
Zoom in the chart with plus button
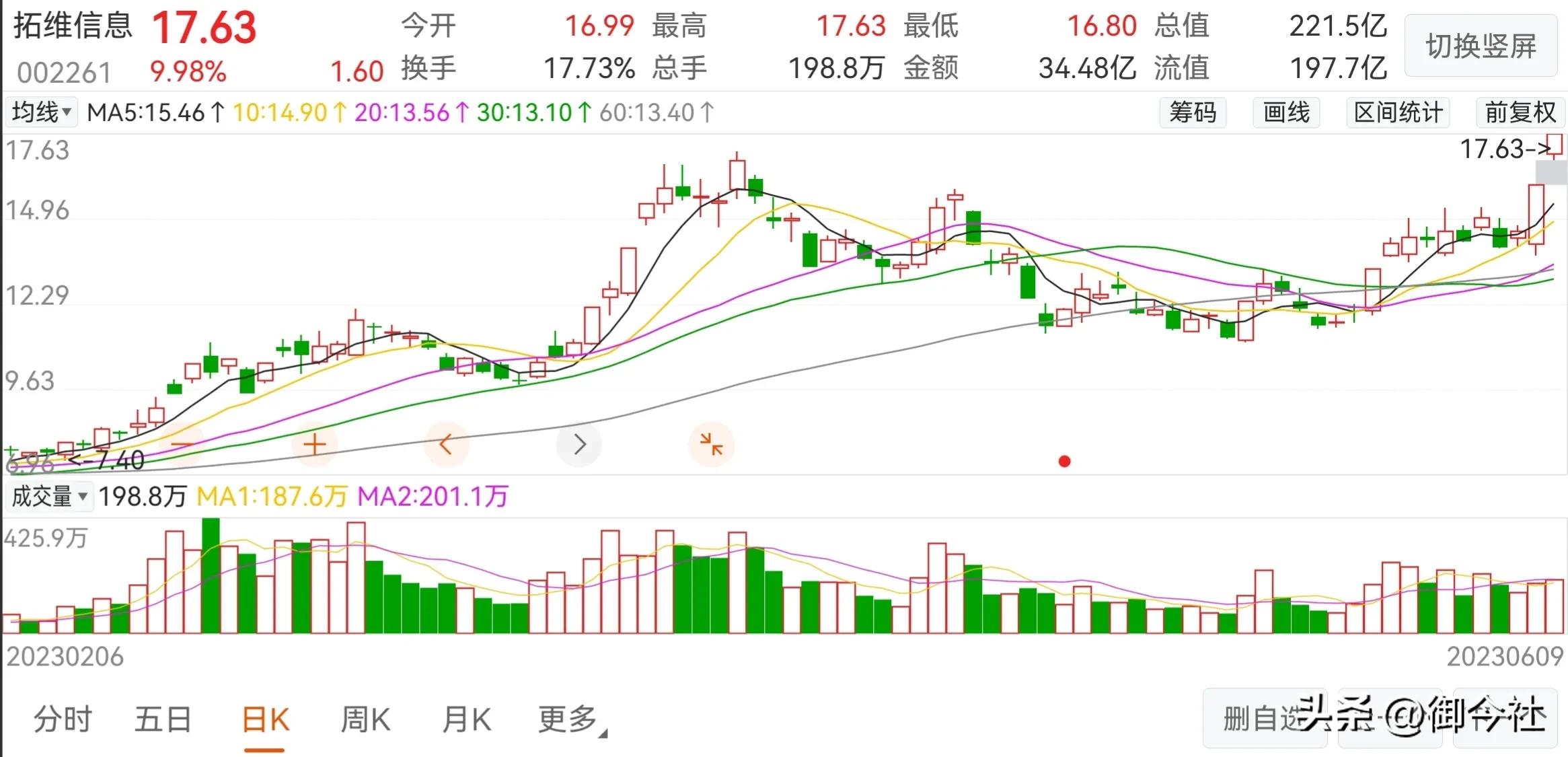point(314,444)
